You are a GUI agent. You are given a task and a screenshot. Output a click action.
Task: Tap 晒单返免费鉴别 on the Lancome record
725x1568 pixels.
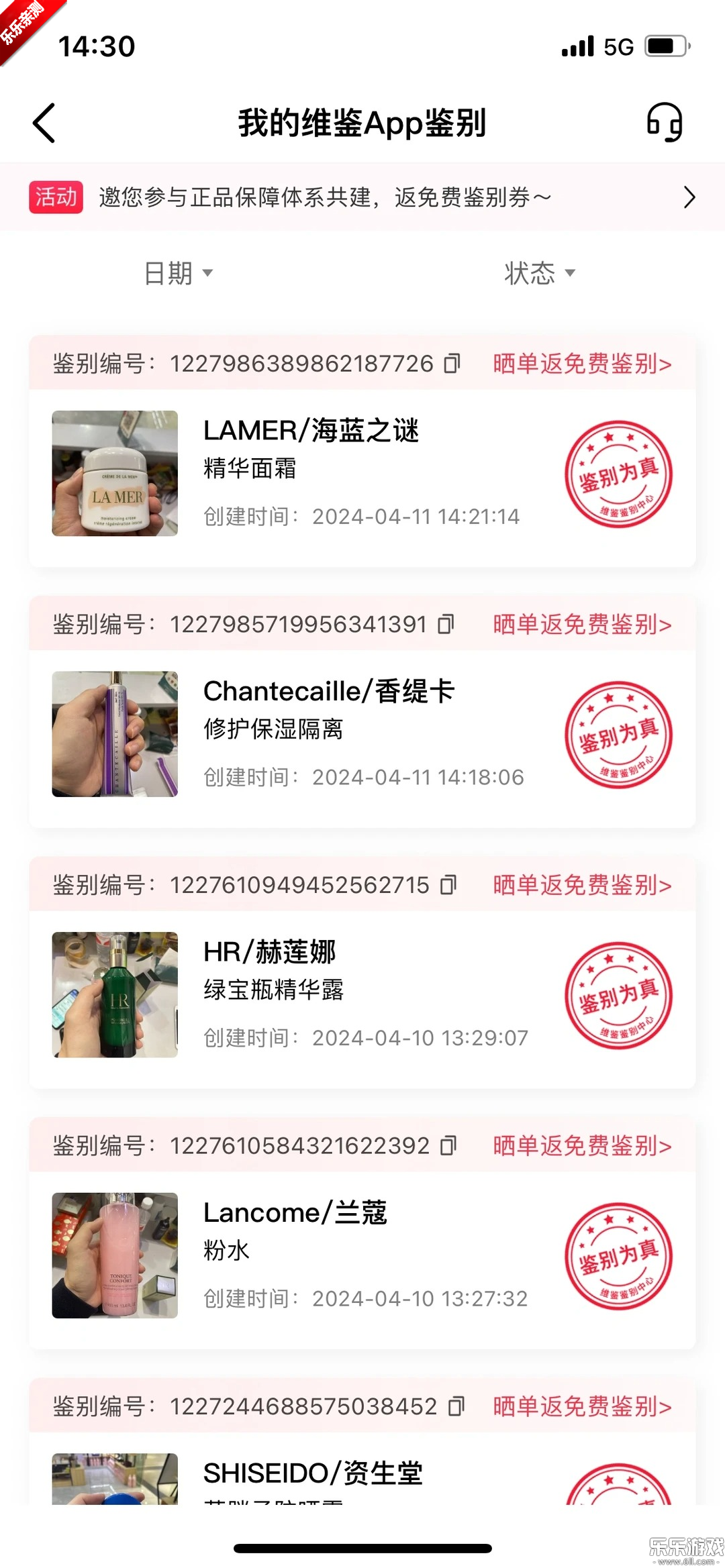(x=582, y=1145)
